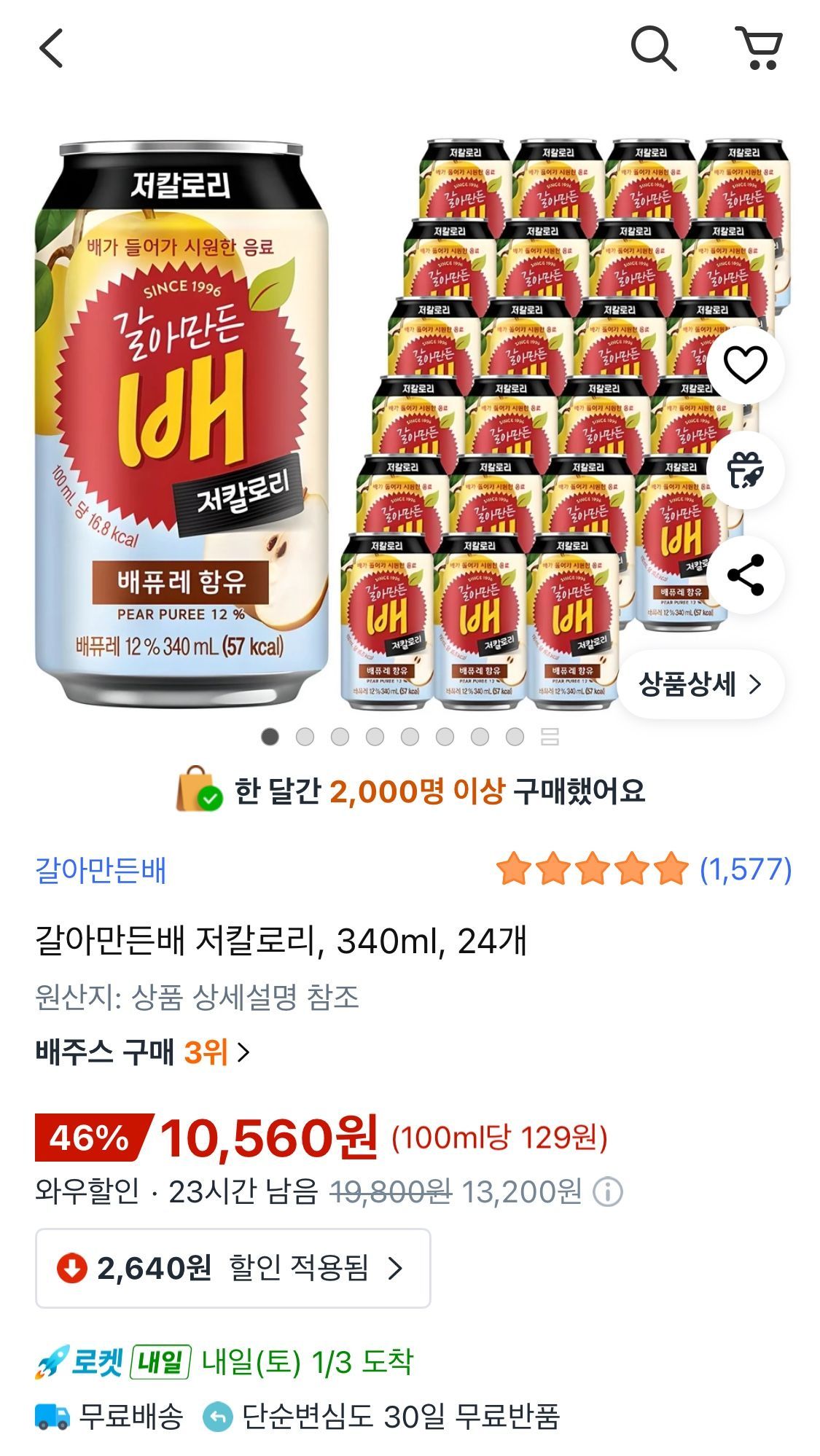Open product search
Screen dimensions: 820x1456
(x=653, y=49)
